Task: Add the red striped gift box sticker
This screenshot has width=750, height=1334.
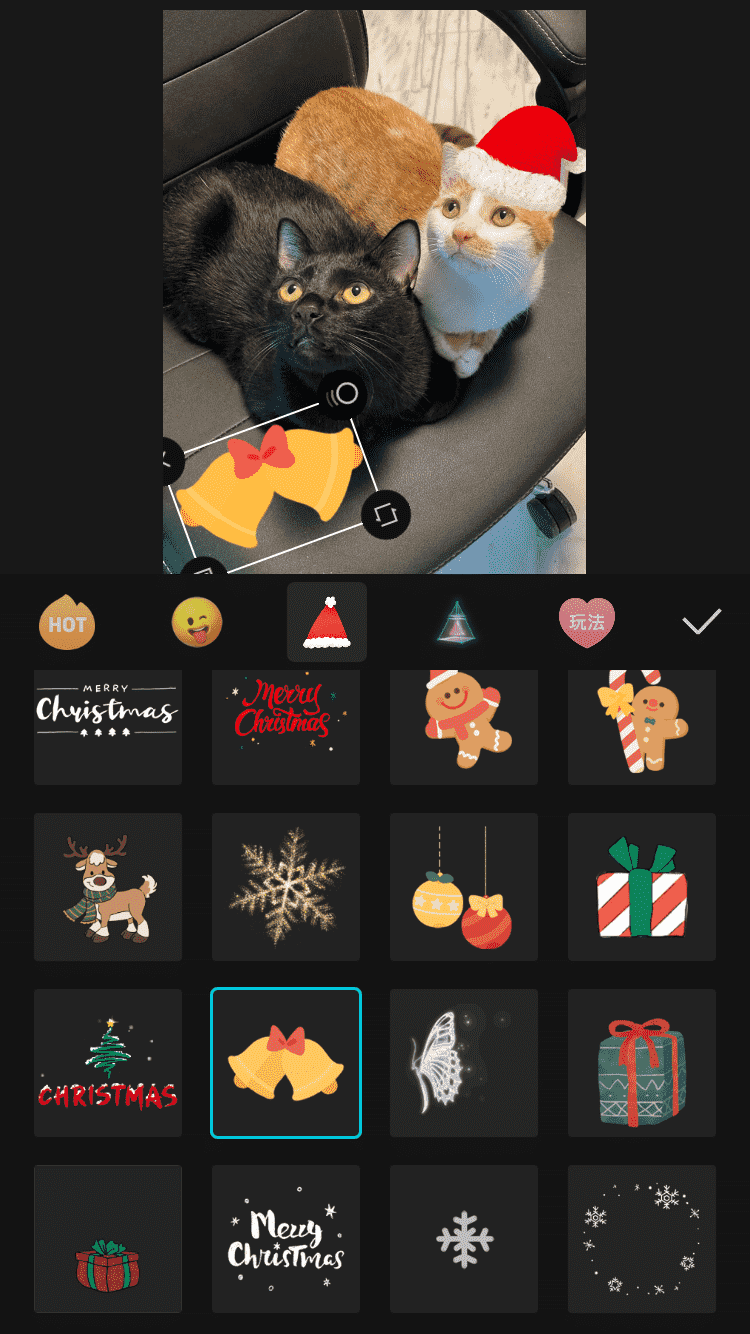Action: (x=642, y=887)
